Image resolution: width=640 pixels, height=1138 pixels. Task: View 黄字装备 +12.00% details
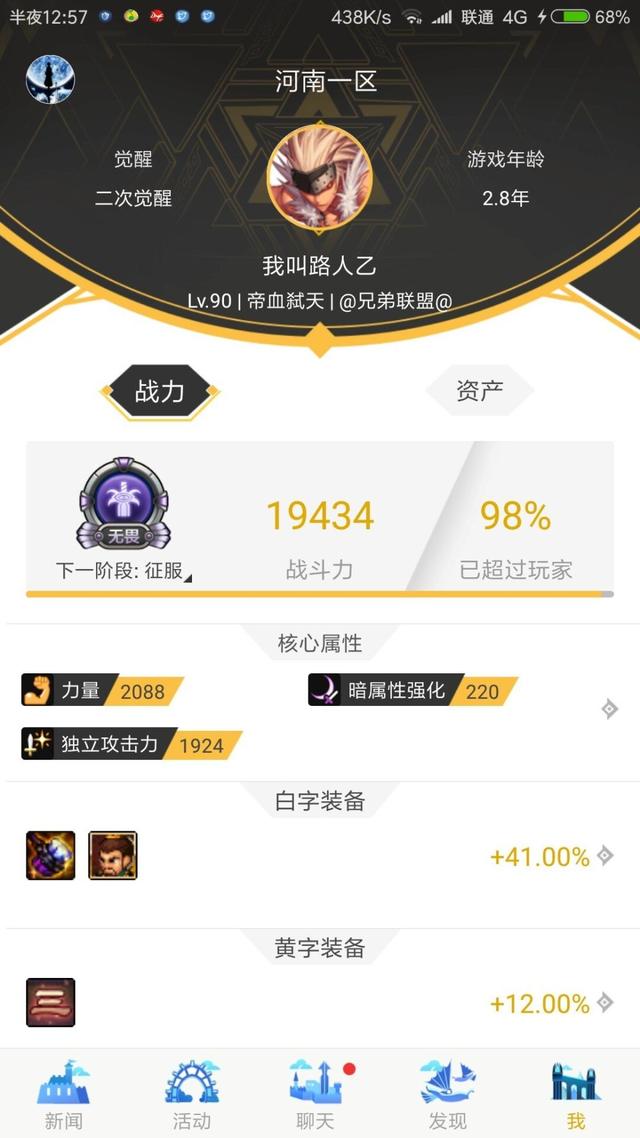tap(604, 1003)
